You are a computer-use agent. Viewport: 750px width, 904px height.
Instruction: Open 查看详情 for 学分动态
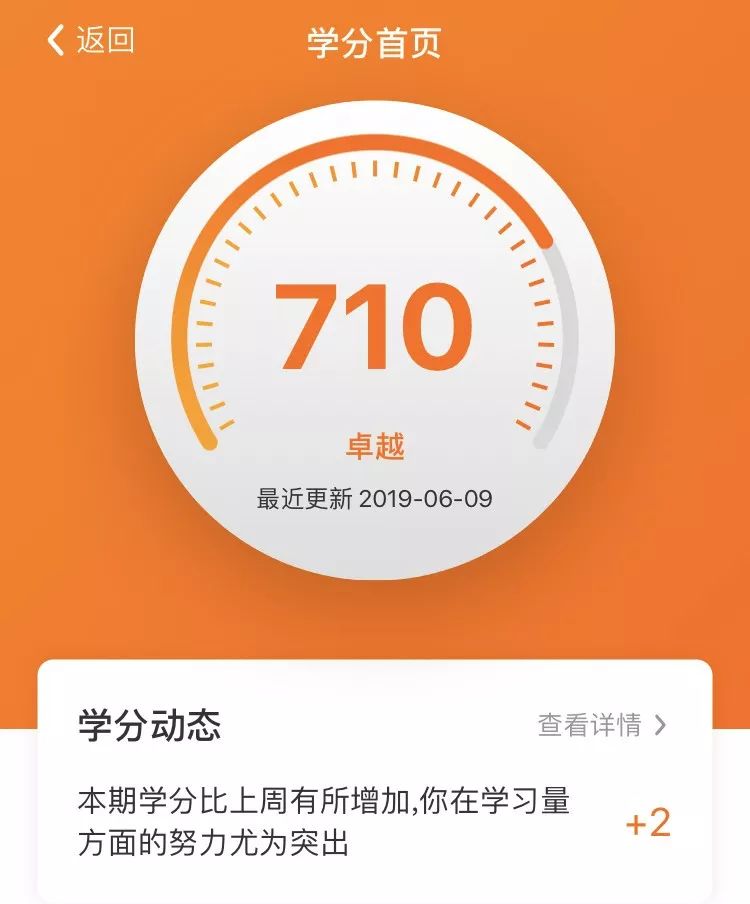coord(601,726)
